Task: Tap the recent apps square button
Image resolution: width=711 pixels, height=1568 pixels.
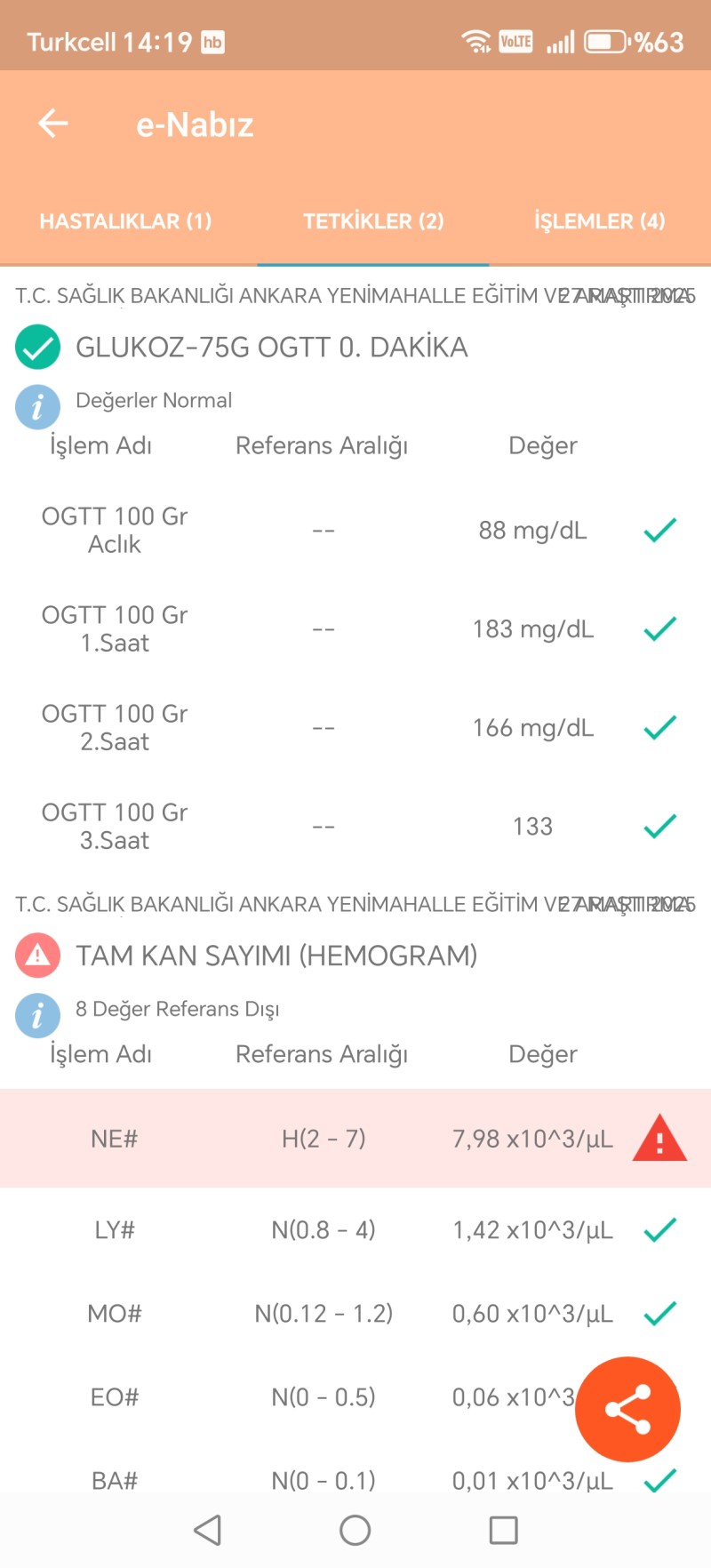Action: [x=503, y=1531]
